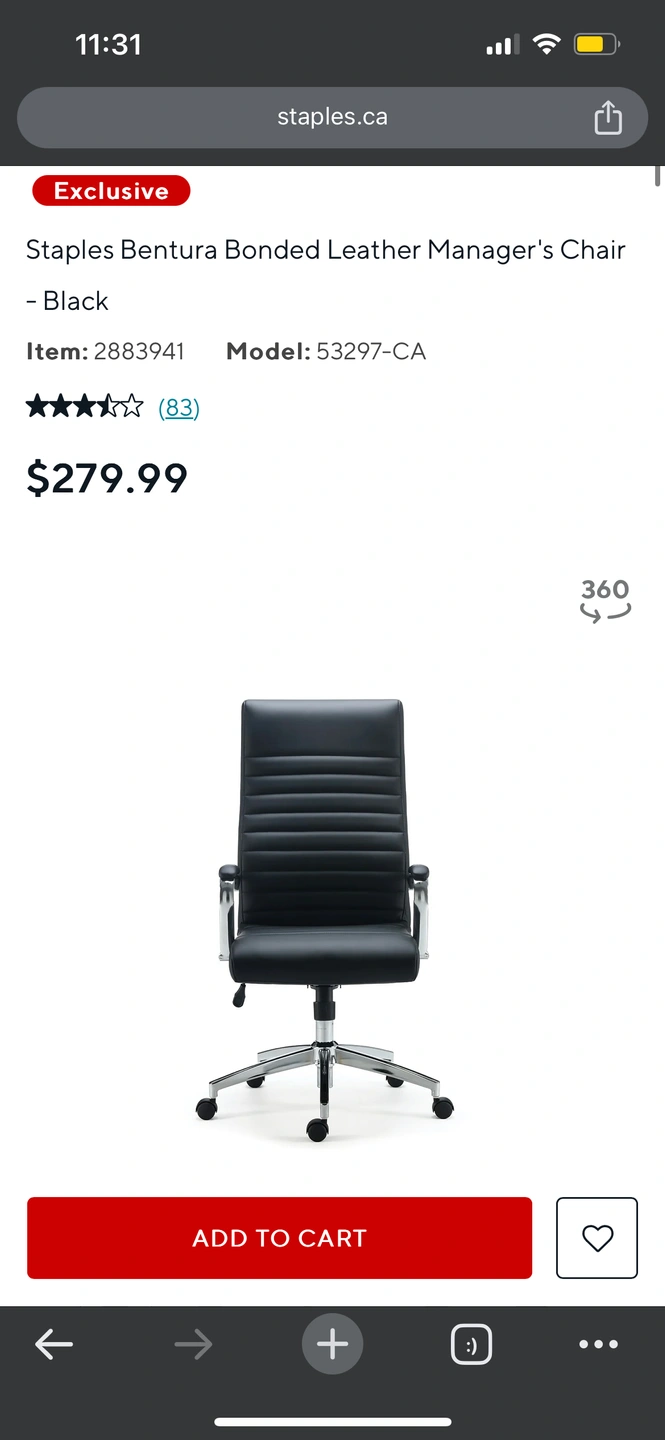Open the 83 customer reviews link

pos(179,408)
